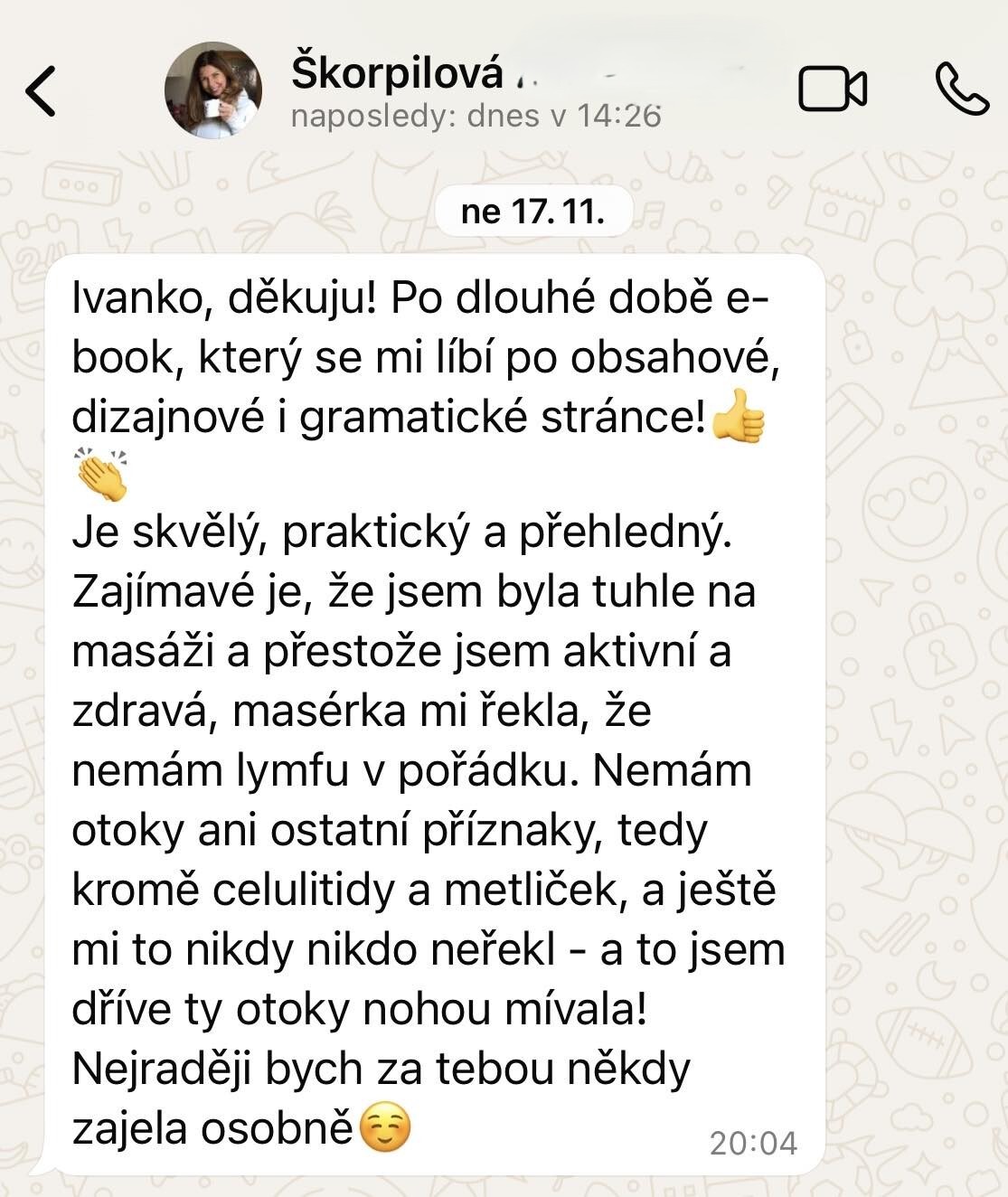Start a voice call with Škorpilová

click(x=960, y=89)
